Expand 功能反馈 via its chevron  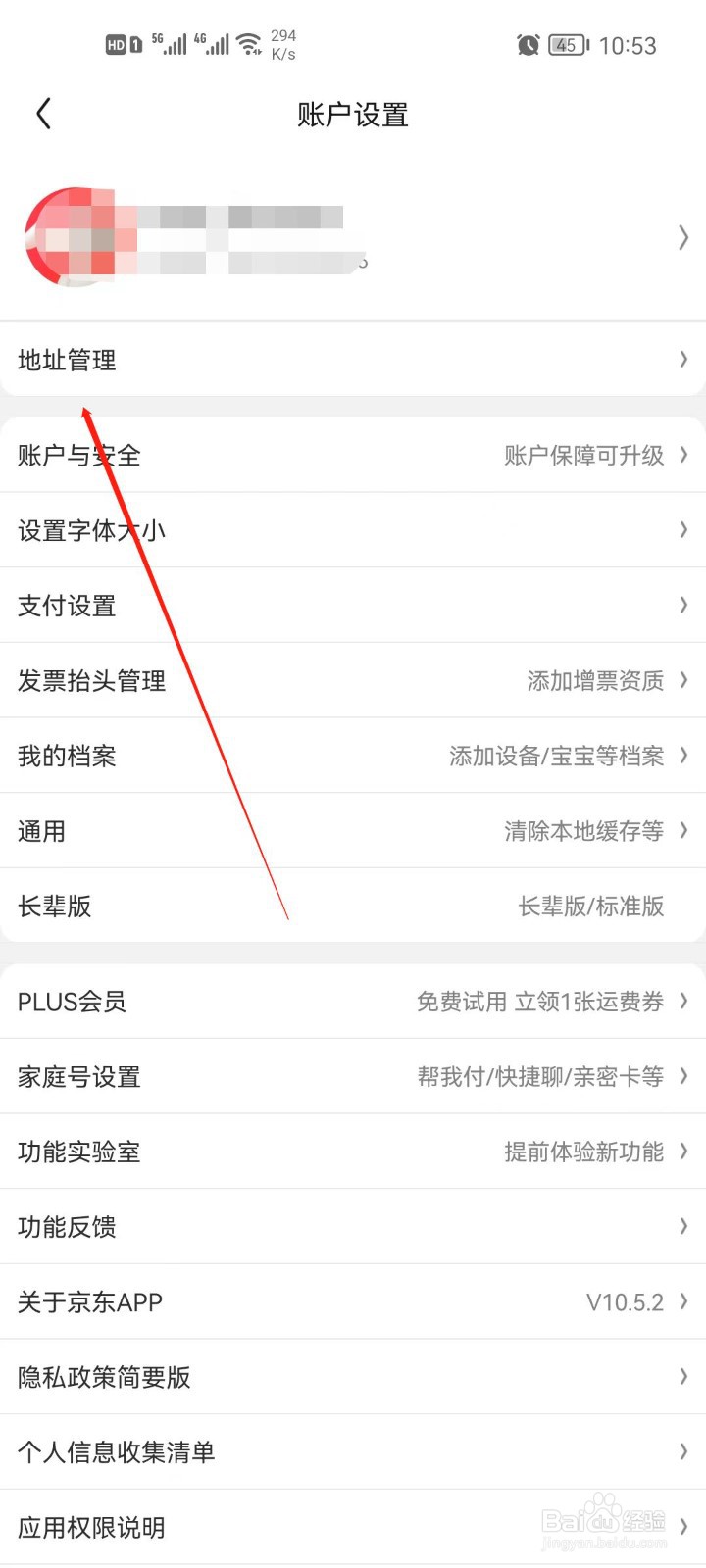(x=683, y=1226)
